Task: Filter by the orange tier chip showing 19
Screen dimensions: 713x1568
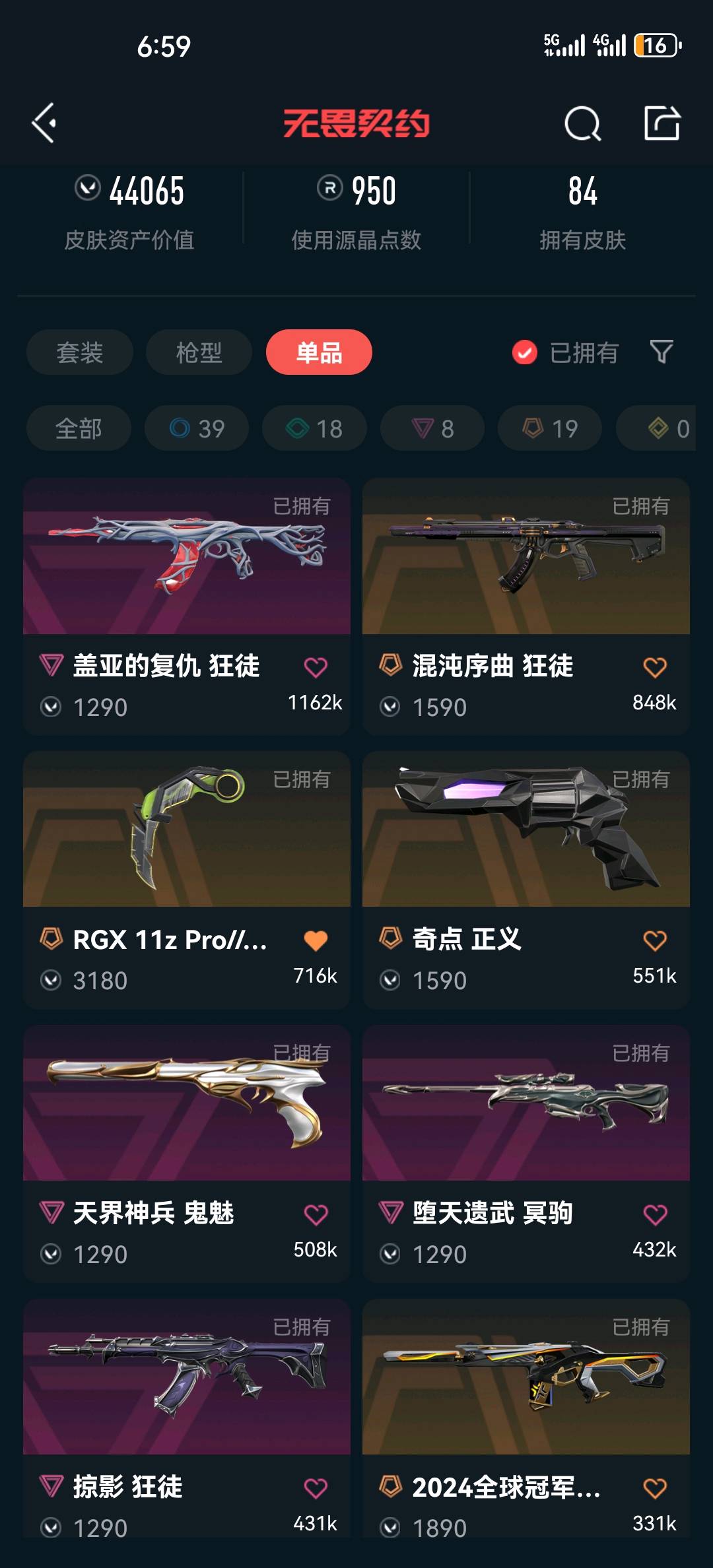Action: click(x=550, y=428)
